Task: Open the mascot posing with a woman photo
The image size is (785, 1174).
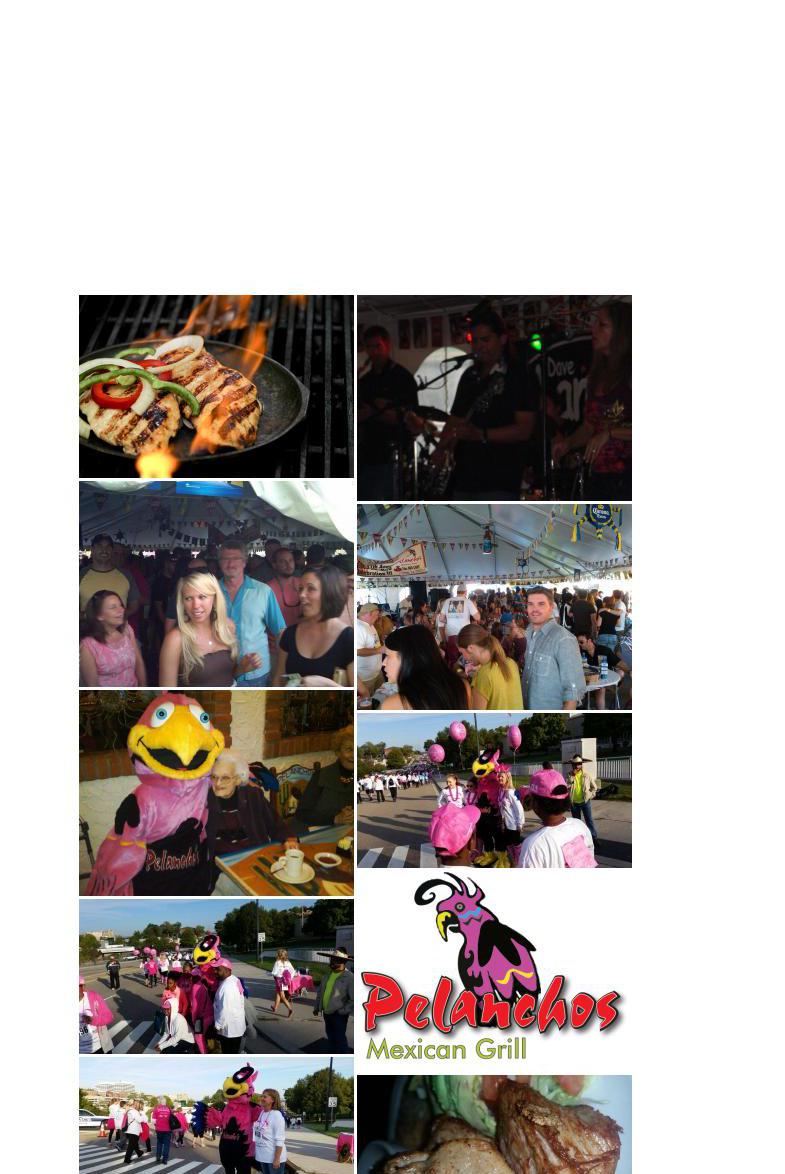Action: [x=216, y=1115]
